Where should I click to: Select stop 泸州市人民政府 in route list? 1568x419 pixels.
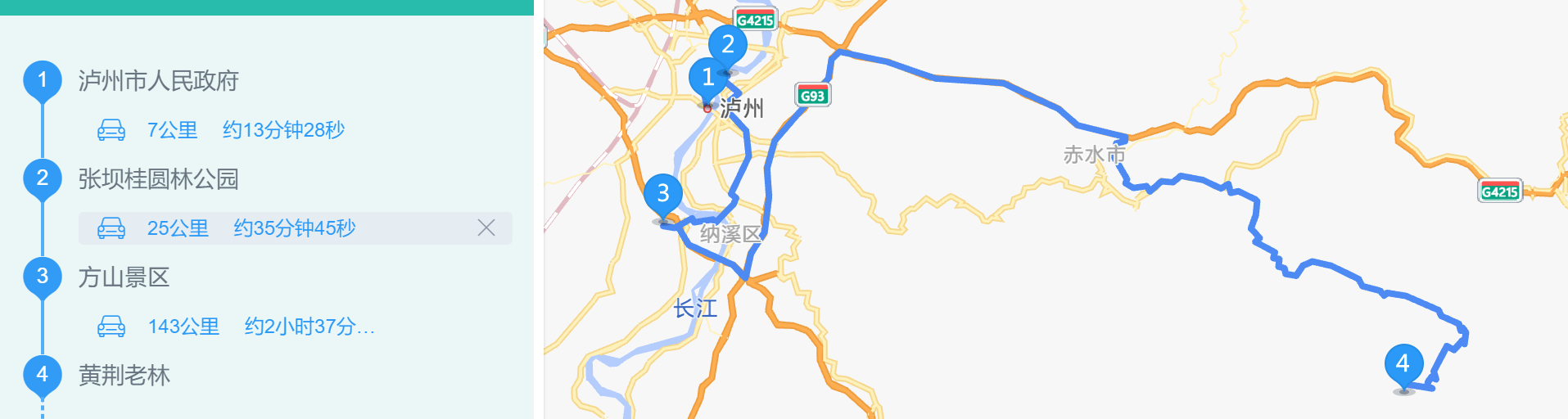click(158, 81)
